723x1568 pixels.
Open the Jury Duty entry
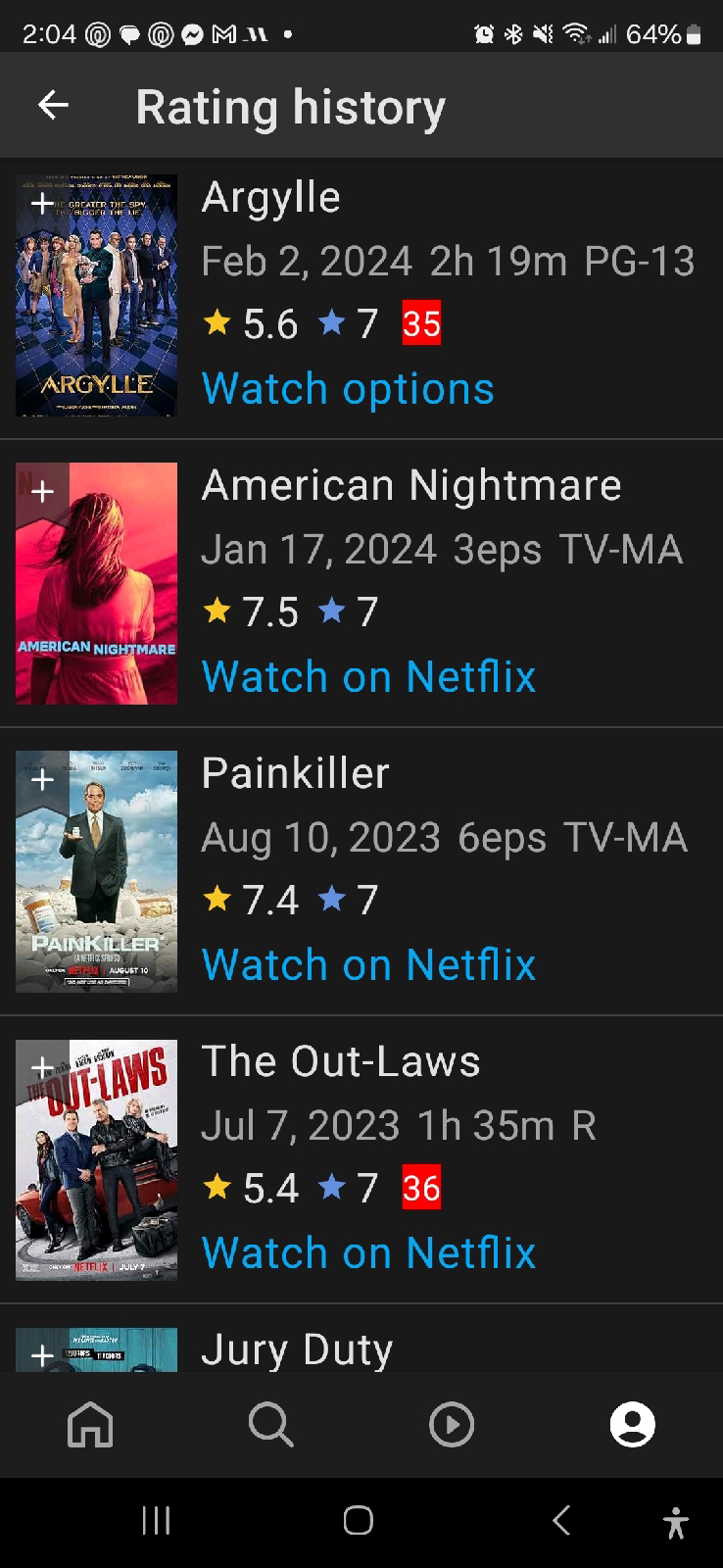pyautogui.click(x=361, y=1339)
